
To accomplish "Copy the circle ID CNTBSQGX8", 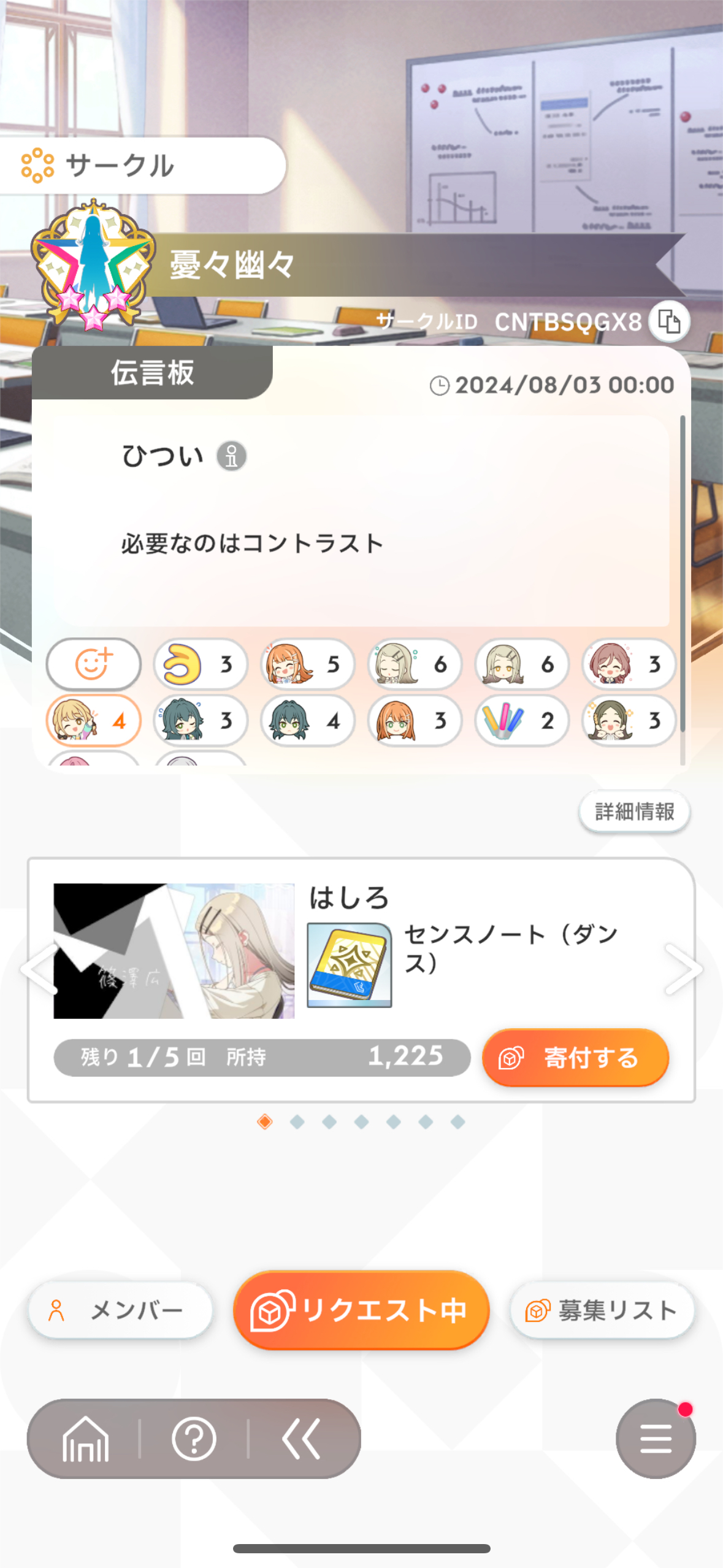I will (x=669, y=321).
